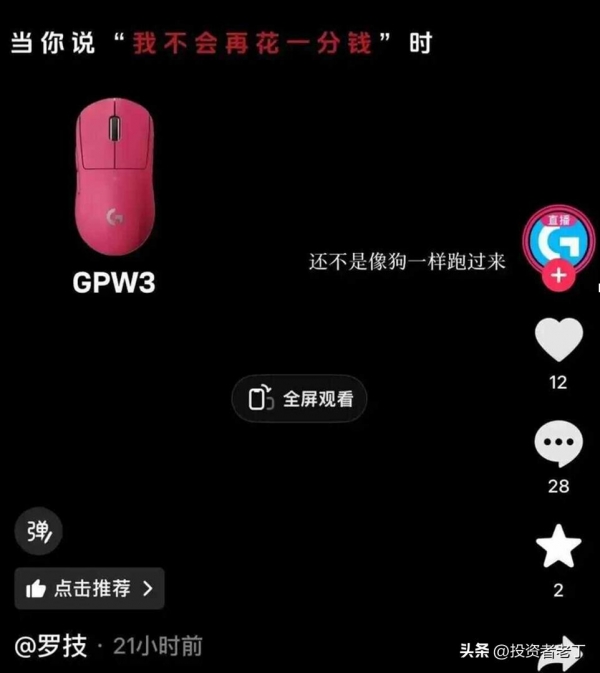Open the Logitech live avatar
The image size is (600, 673).
556,241
